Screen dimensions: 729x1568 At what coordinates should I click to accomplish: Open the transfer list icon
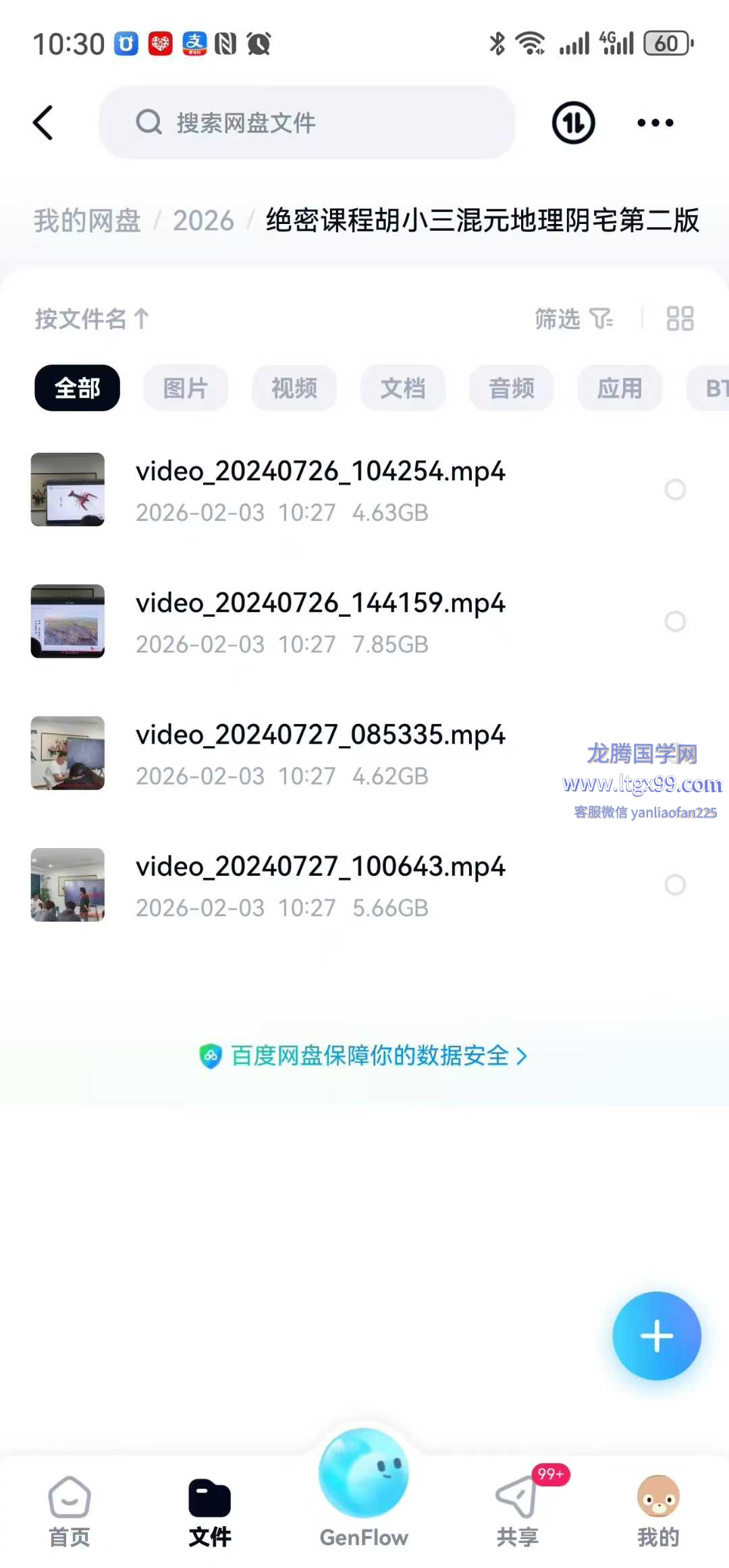(x=573, y=123)
